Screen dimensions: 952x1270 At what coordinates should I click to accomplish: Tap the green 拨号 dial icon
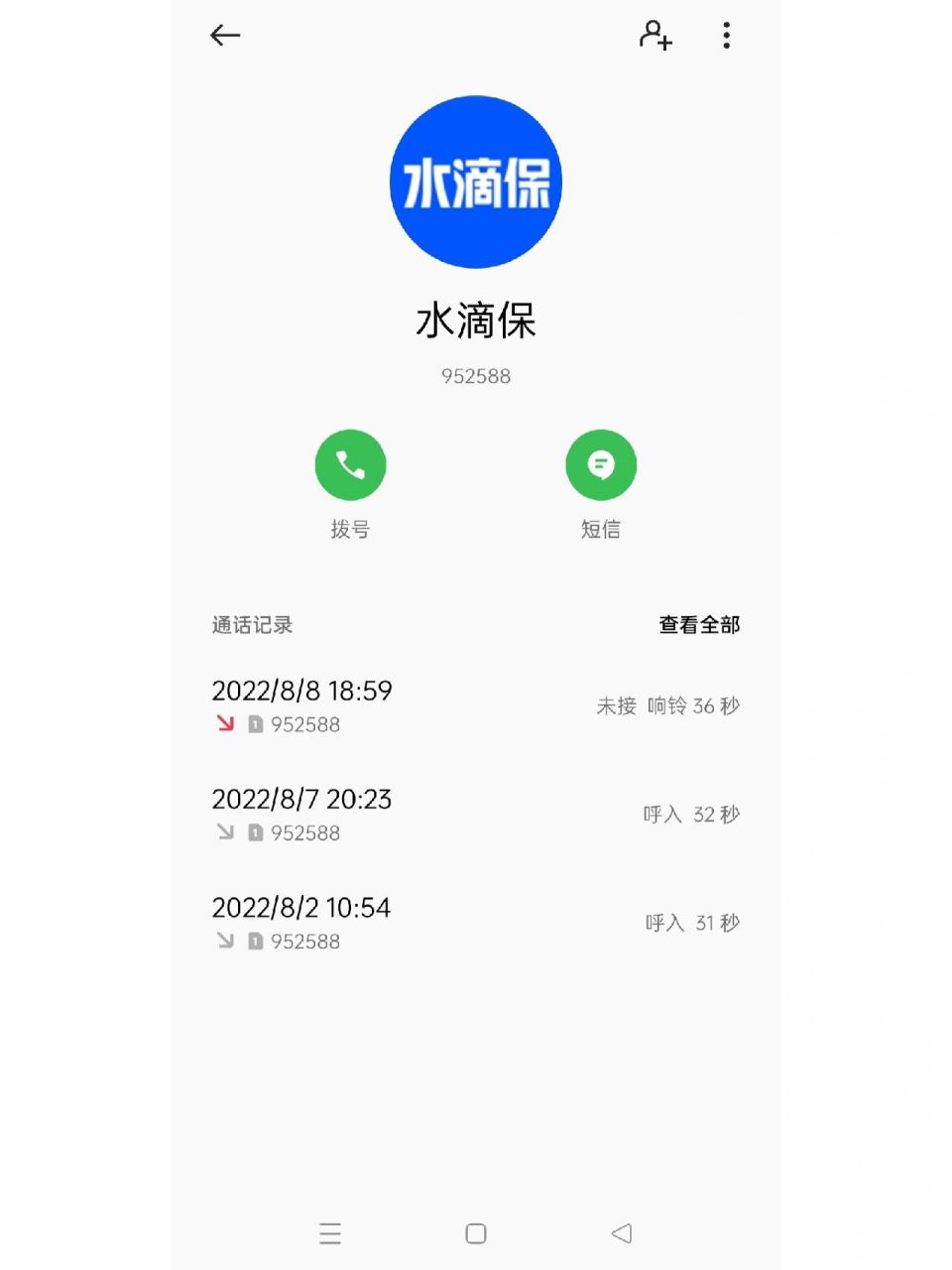coord(349,464)
